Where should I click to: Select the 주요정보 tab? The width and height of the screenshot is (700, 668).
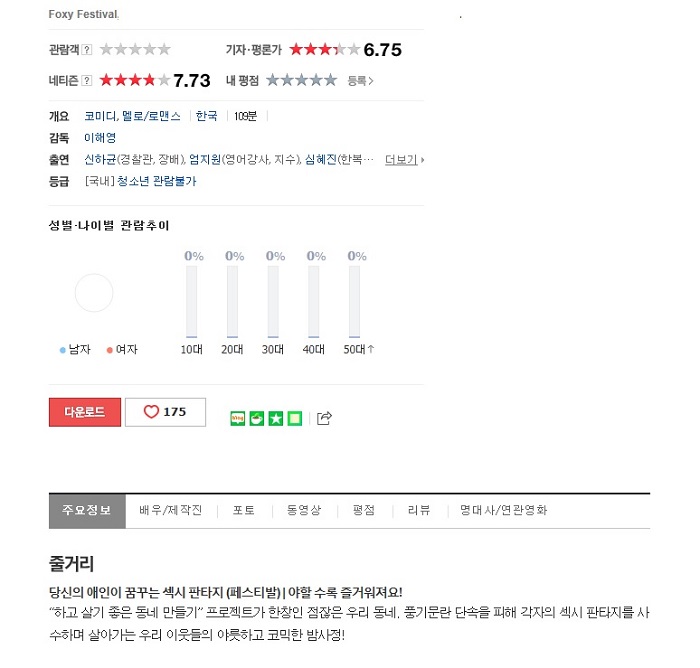87,510
